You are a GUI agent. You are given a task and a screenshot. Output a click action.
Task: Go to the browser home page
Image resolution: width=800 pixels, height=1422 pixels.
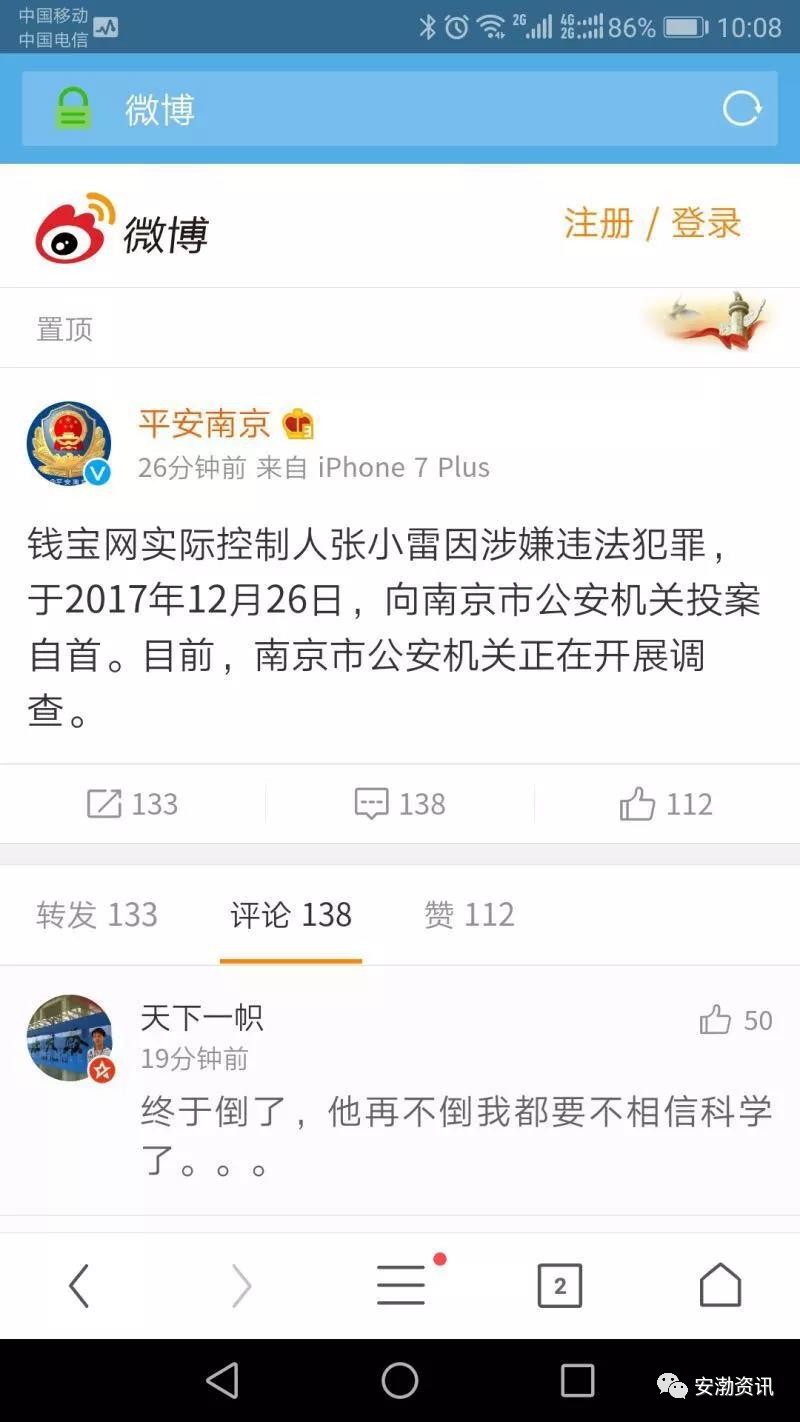pyautogui.click(x=720, y=1285)
